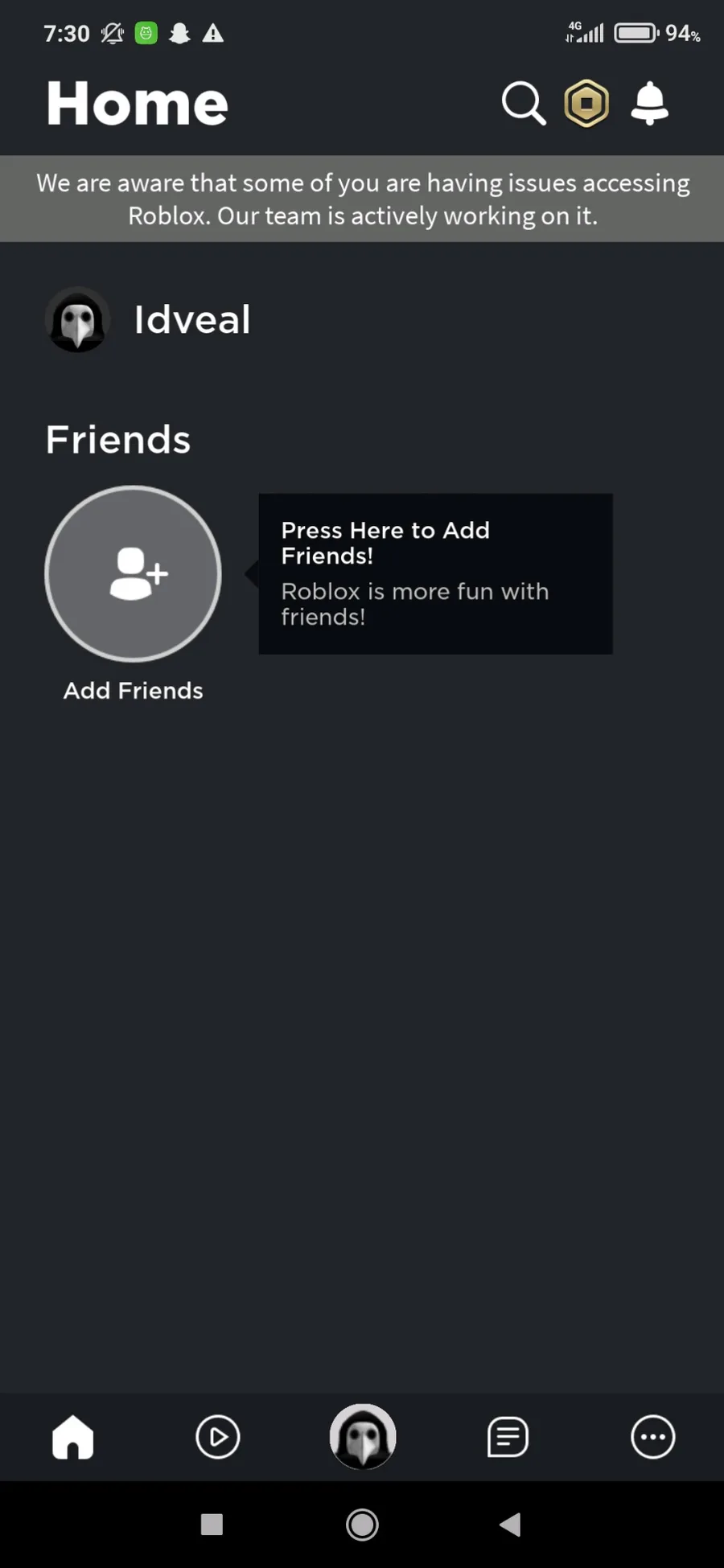
Task: Switch to the Home tab
Action: coord(73,1437)
